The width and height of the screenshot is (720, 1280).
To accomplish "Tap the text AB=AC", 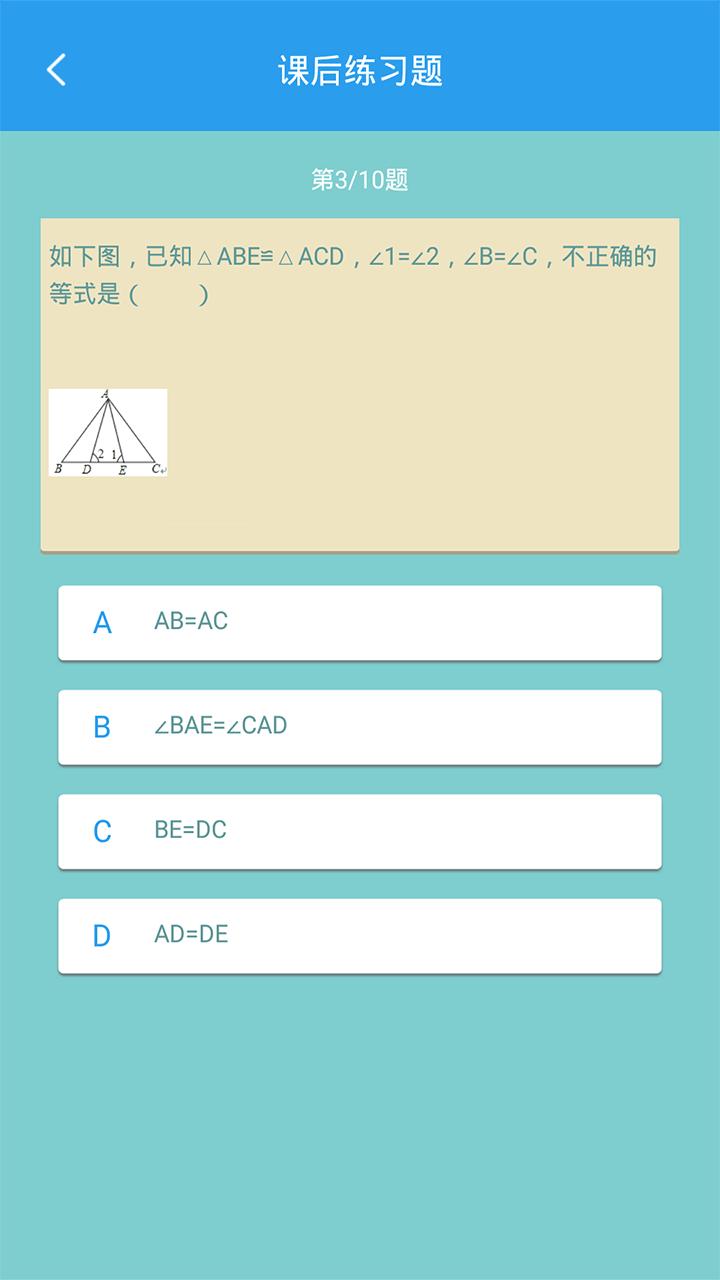I will [x=192, y=622].
